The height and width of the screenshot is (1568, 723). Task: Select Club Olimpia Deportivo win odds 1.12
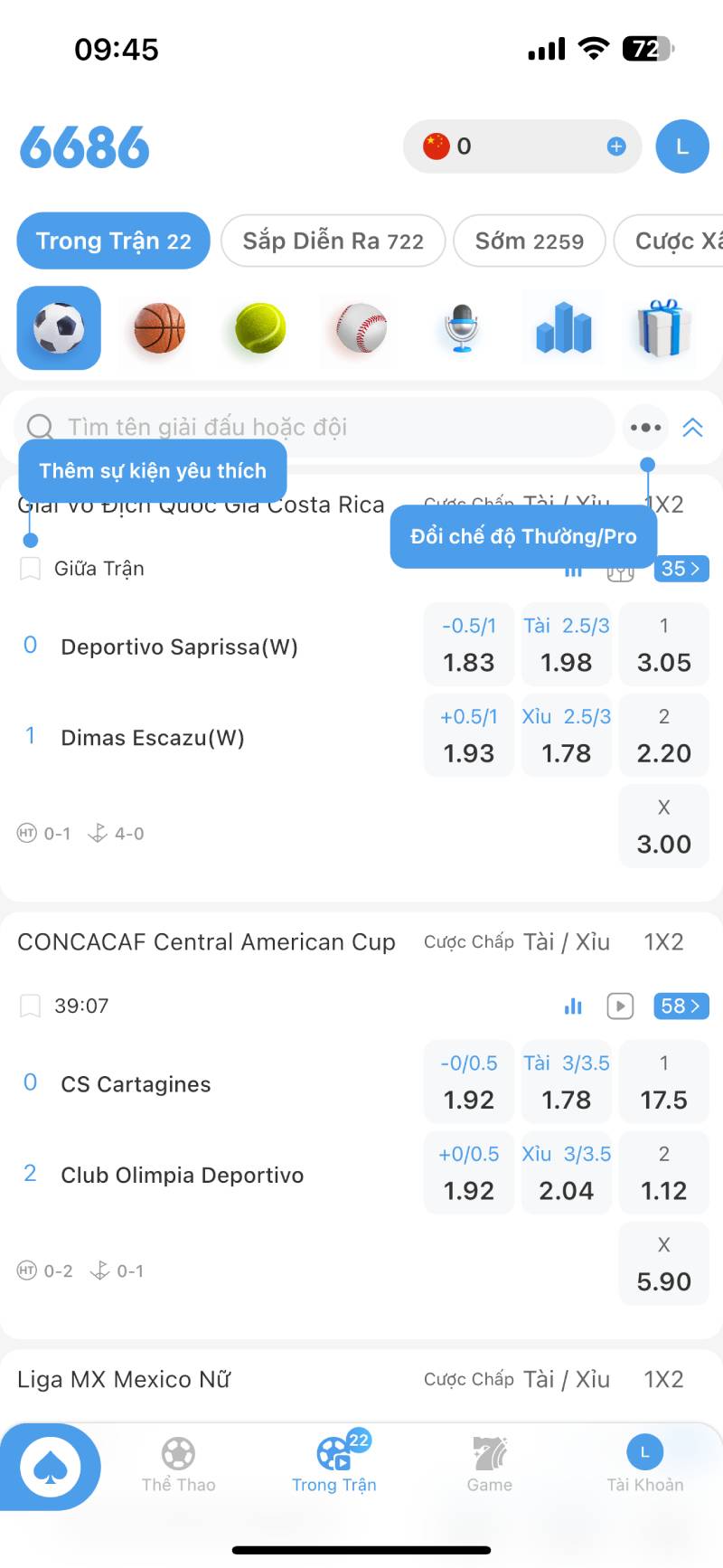(663, 1176)
